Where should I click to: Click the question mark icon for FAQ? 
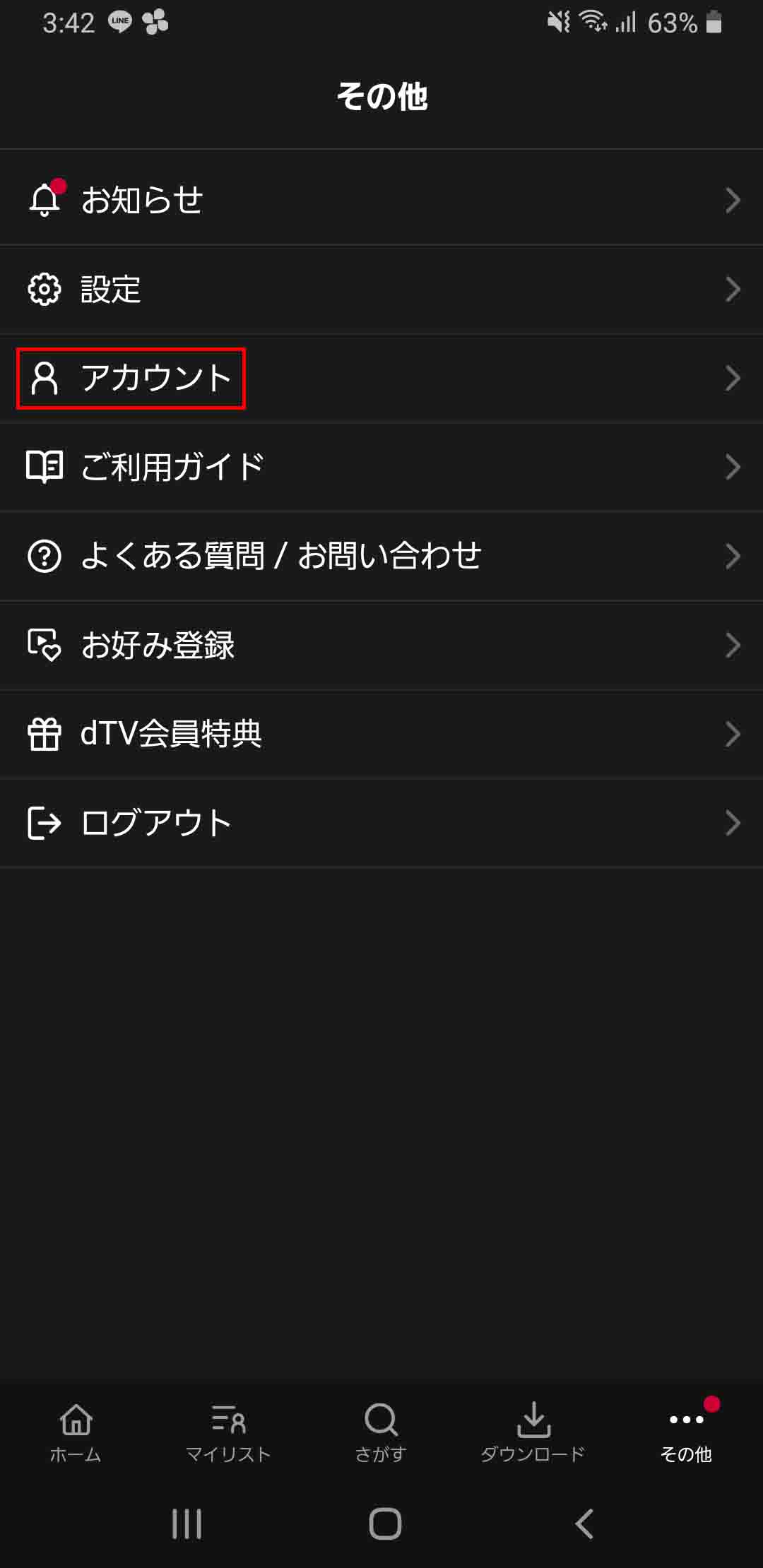click(43, 556)
